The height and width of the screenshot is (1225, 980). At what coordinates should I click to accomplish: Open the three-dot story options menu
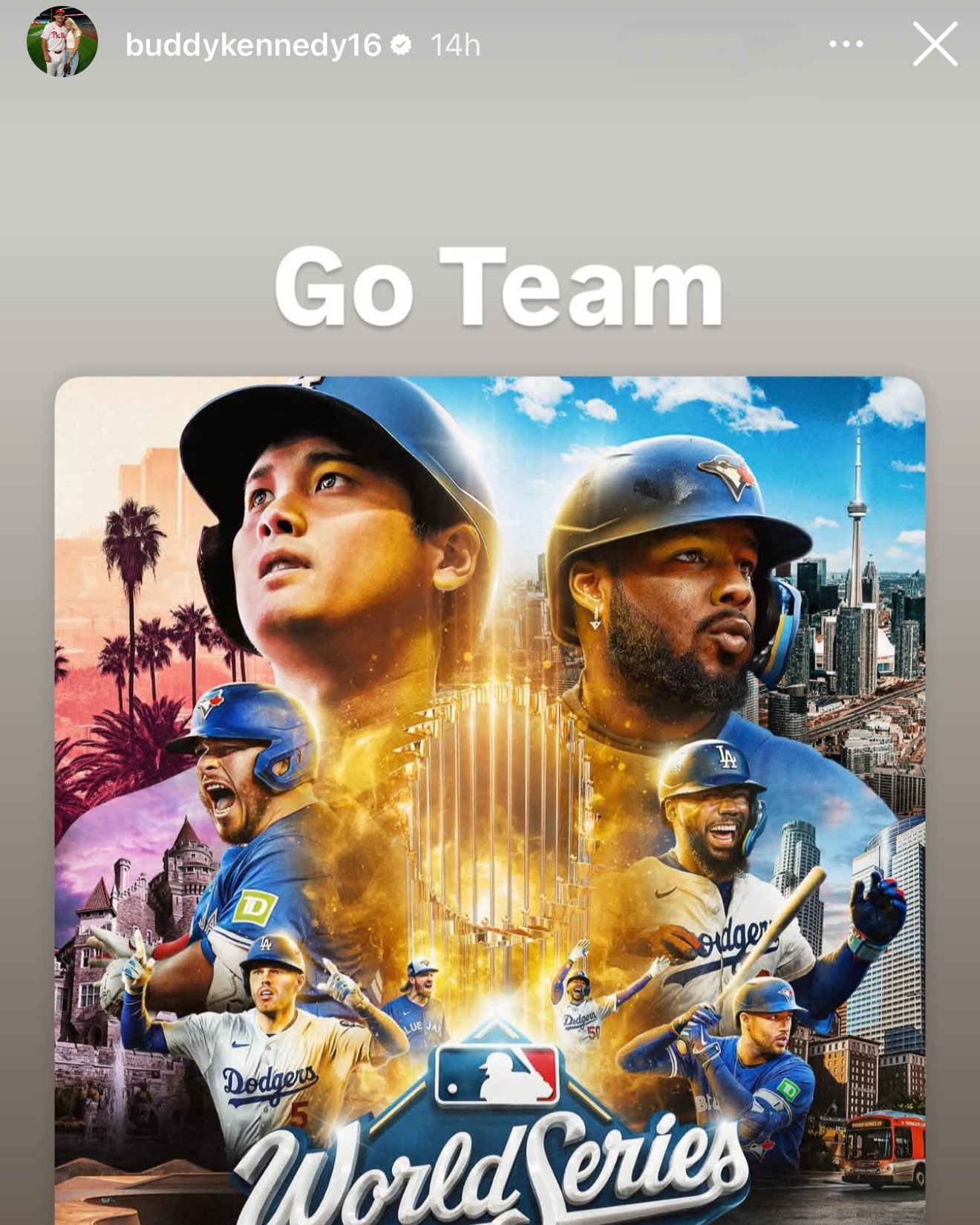(x=846, y=45)
